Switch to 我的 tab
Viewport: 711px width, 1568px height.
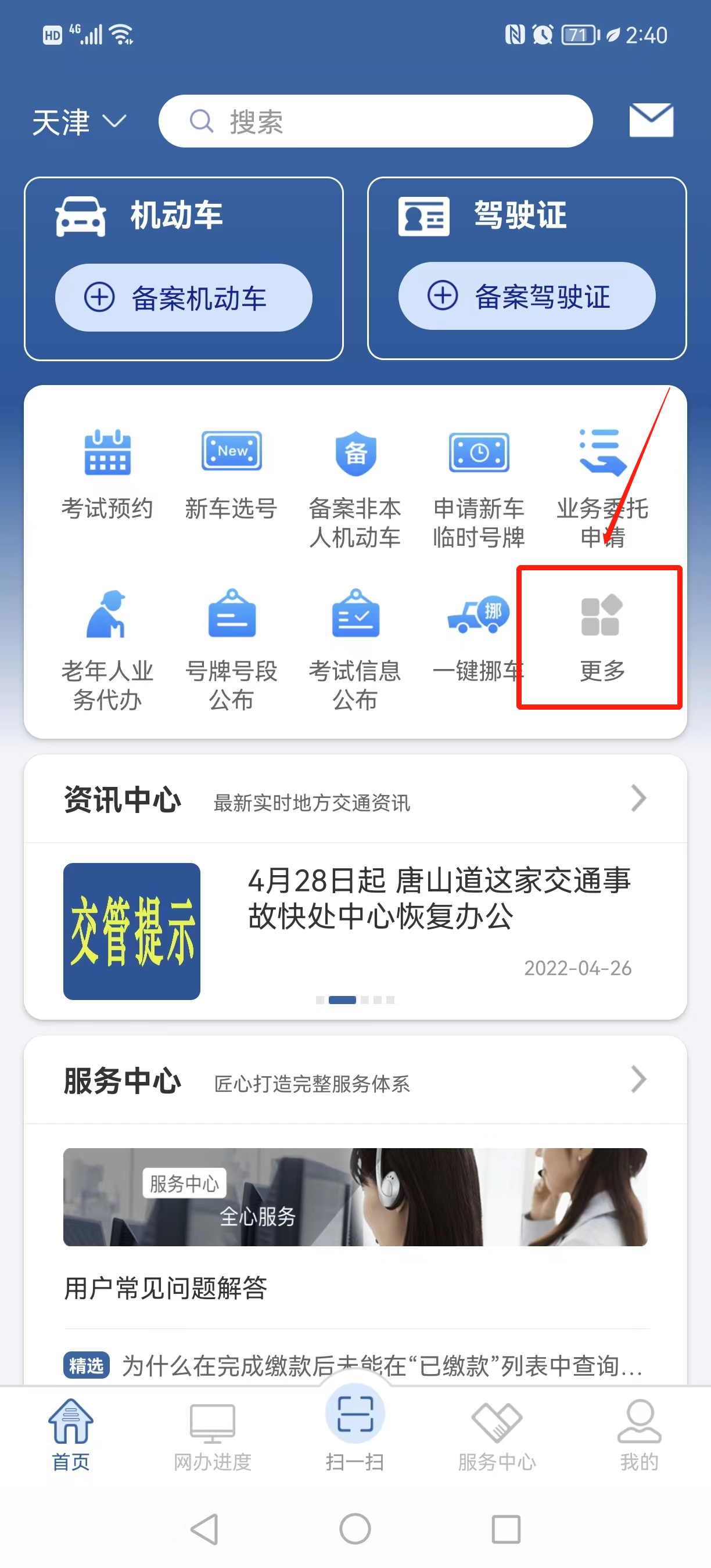(x=639, y=1433)
